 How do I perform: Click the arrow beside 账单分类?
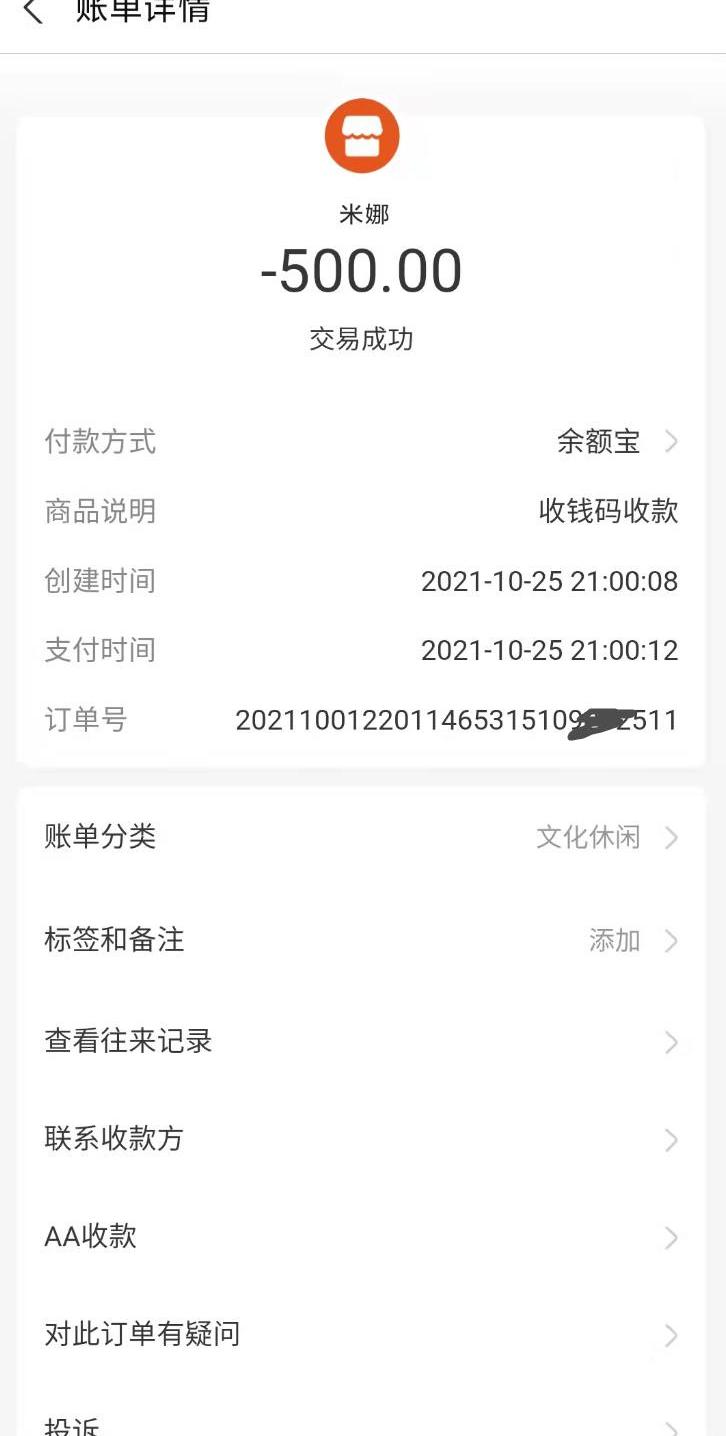(671, 838)
